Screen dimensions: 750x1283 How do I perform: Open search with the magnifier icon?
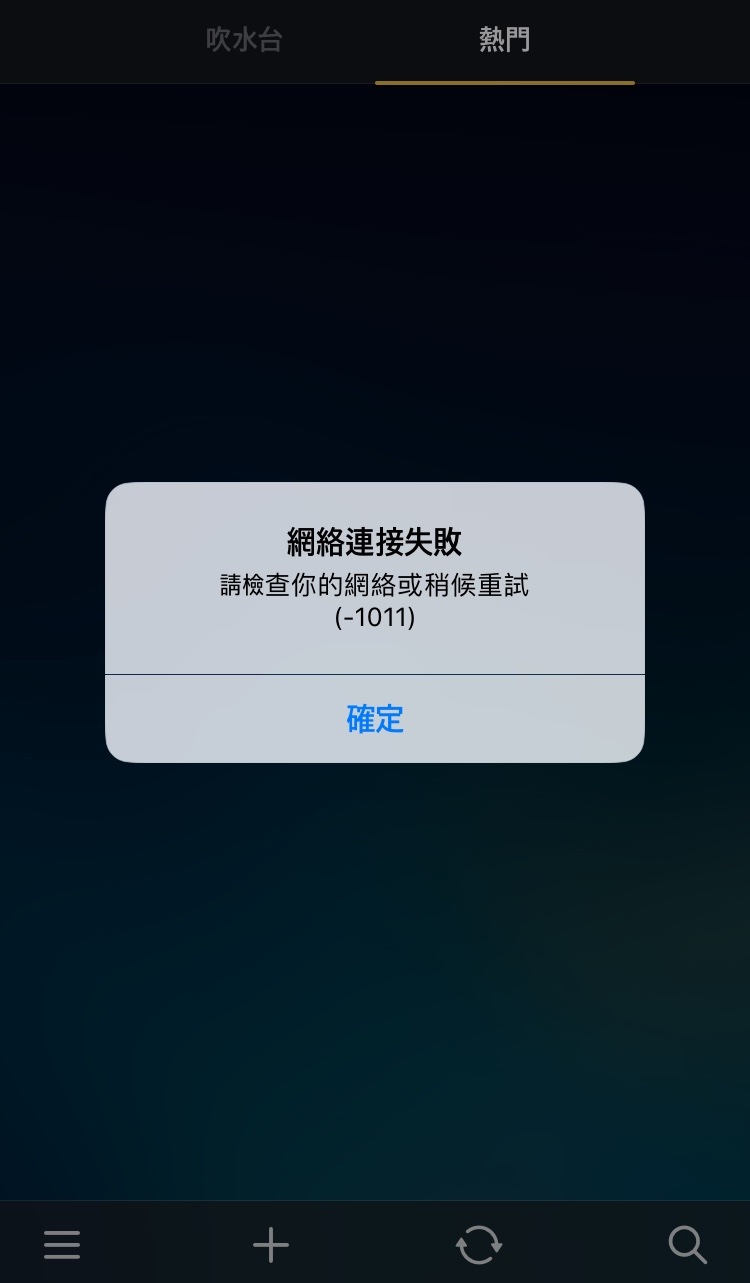687,1245
